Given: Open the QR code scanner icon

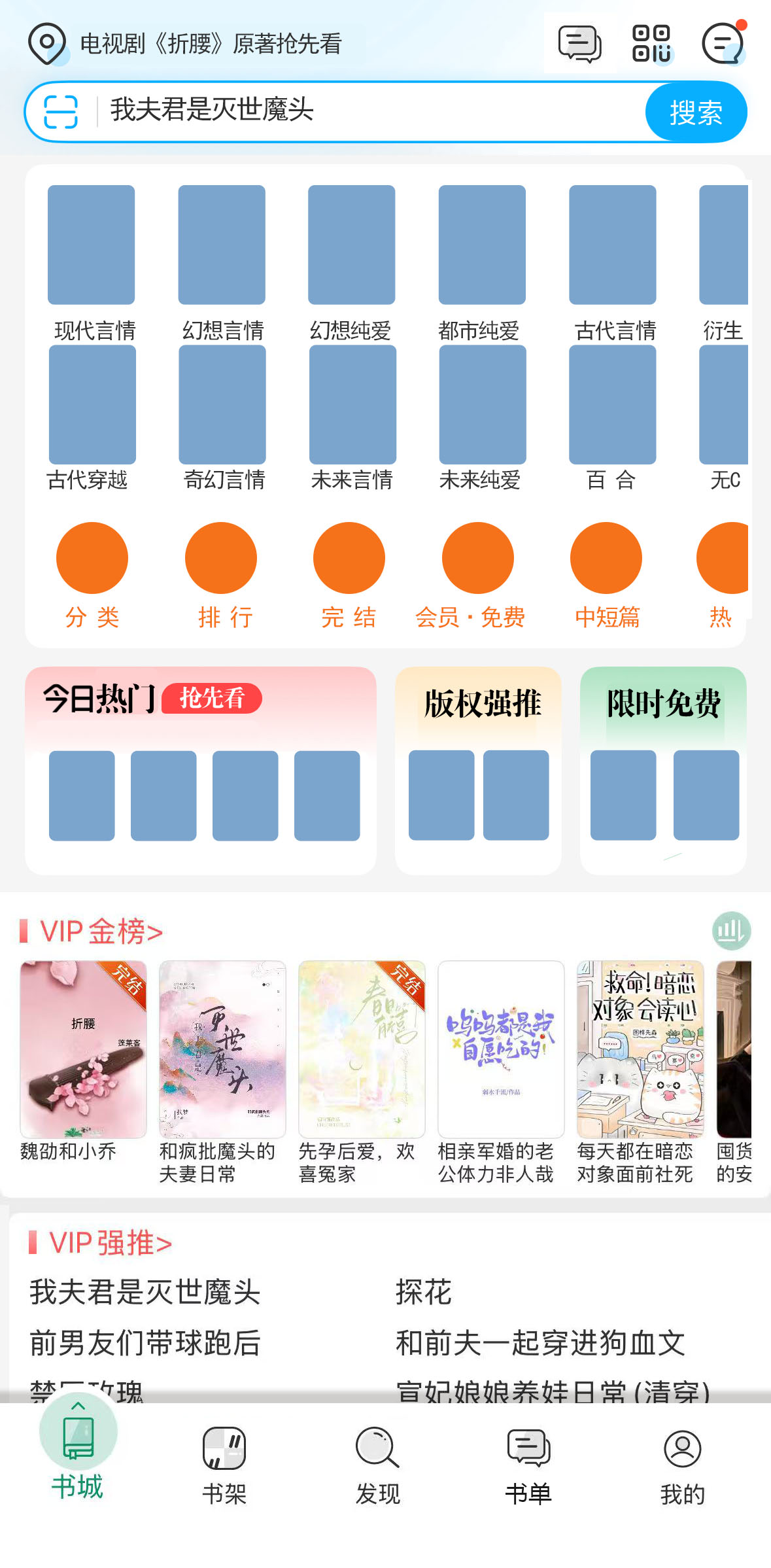Looking at the screenshot, I should (x=651, y=44).
